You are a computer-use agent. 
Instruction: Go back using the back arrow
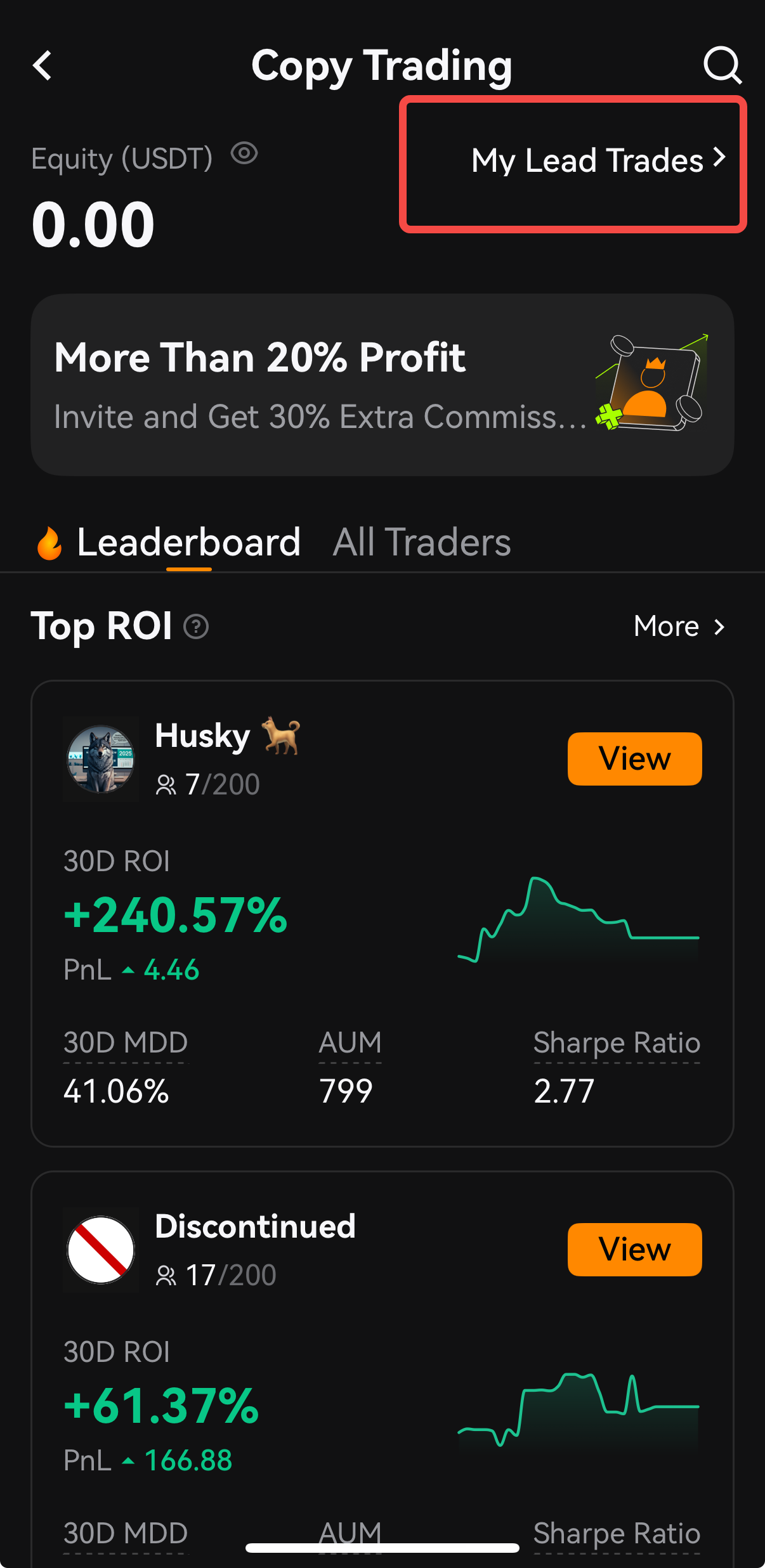43,65
